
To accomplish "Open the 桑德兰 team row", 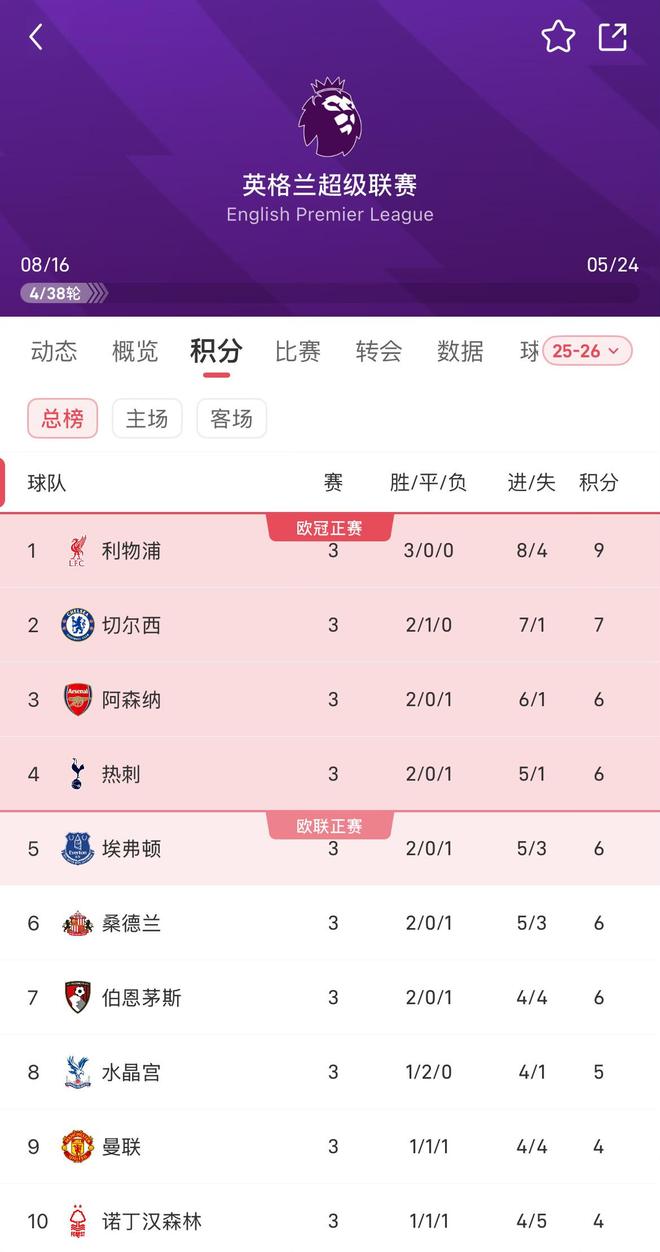I will coord(330,923).
